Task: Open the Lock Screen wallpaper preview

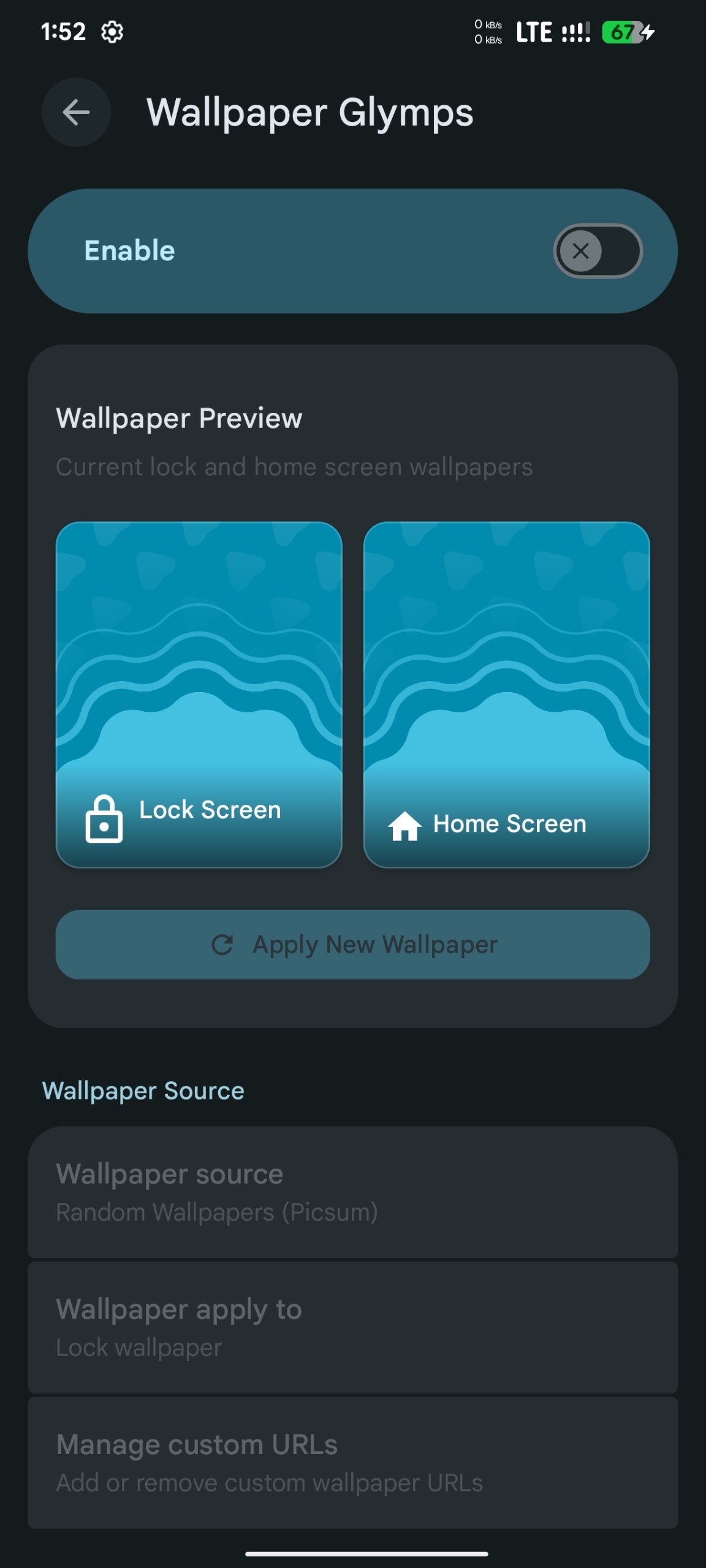Action: pos(199,695)
